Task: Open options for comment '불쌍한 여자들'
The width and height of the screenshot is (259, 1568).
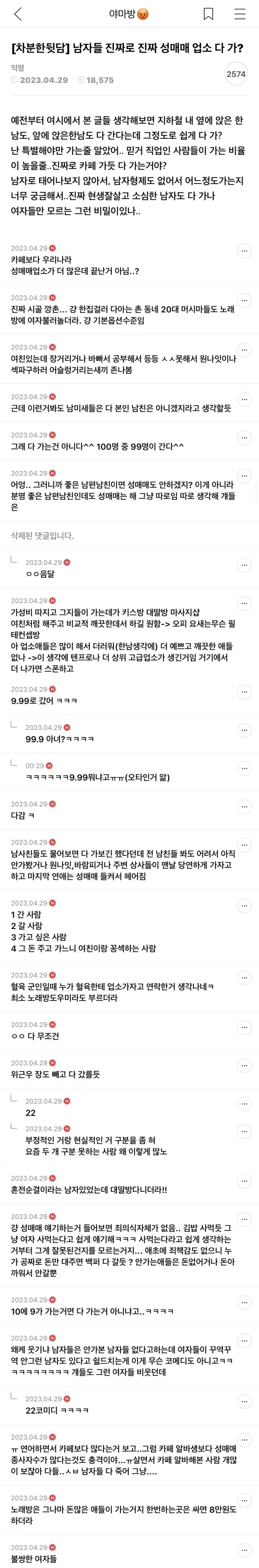Action: coord(244,1550)
